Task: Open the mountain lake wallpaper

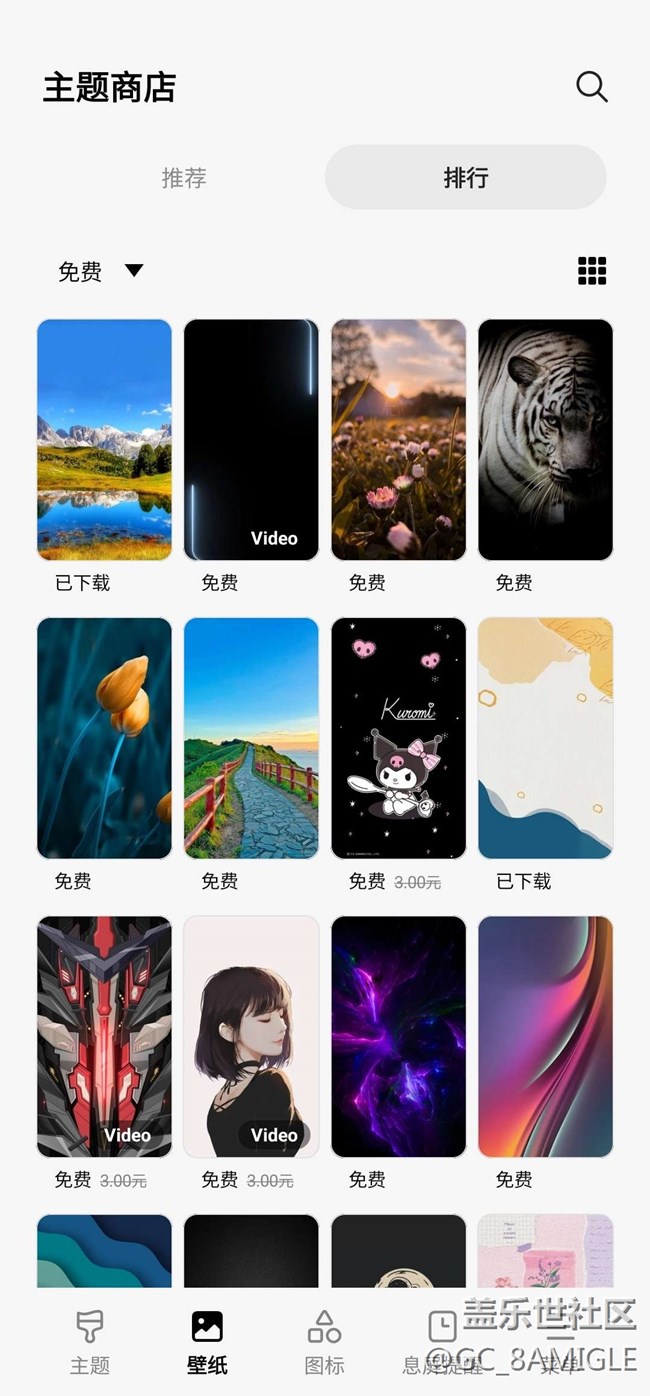Action: (x=104, y=439)
